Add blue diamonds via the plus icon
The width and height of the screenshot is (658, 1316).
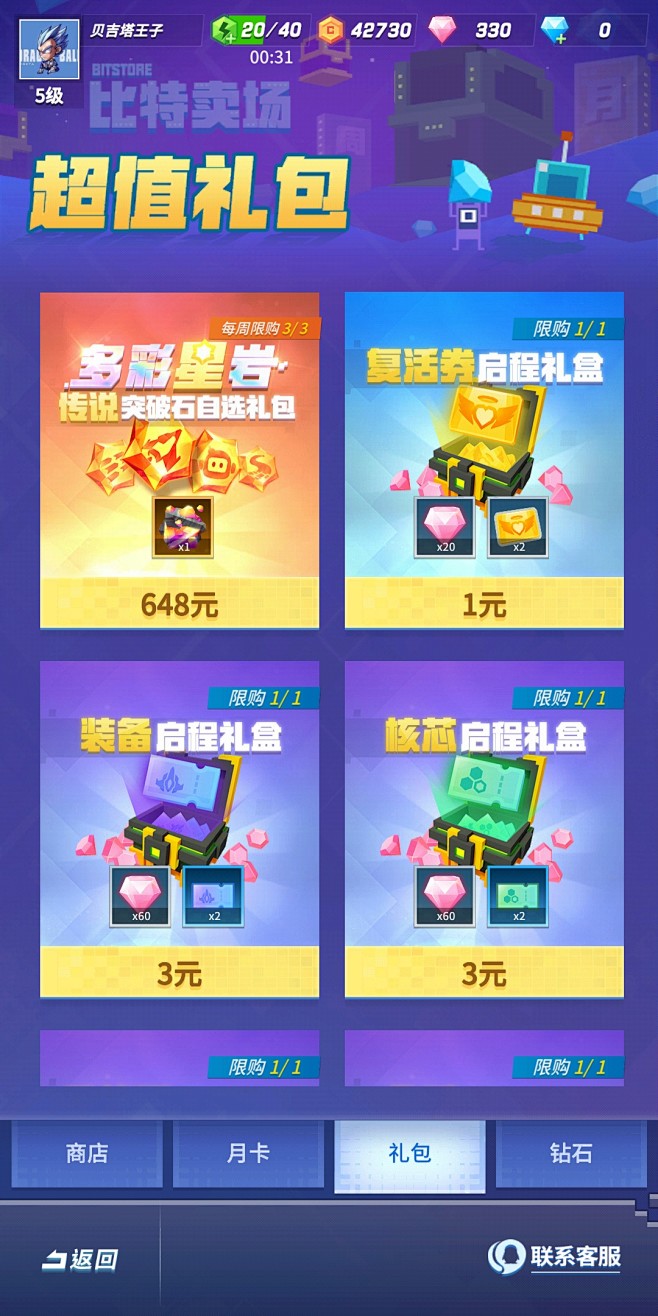pyautogui.click(x=554, y=30)
